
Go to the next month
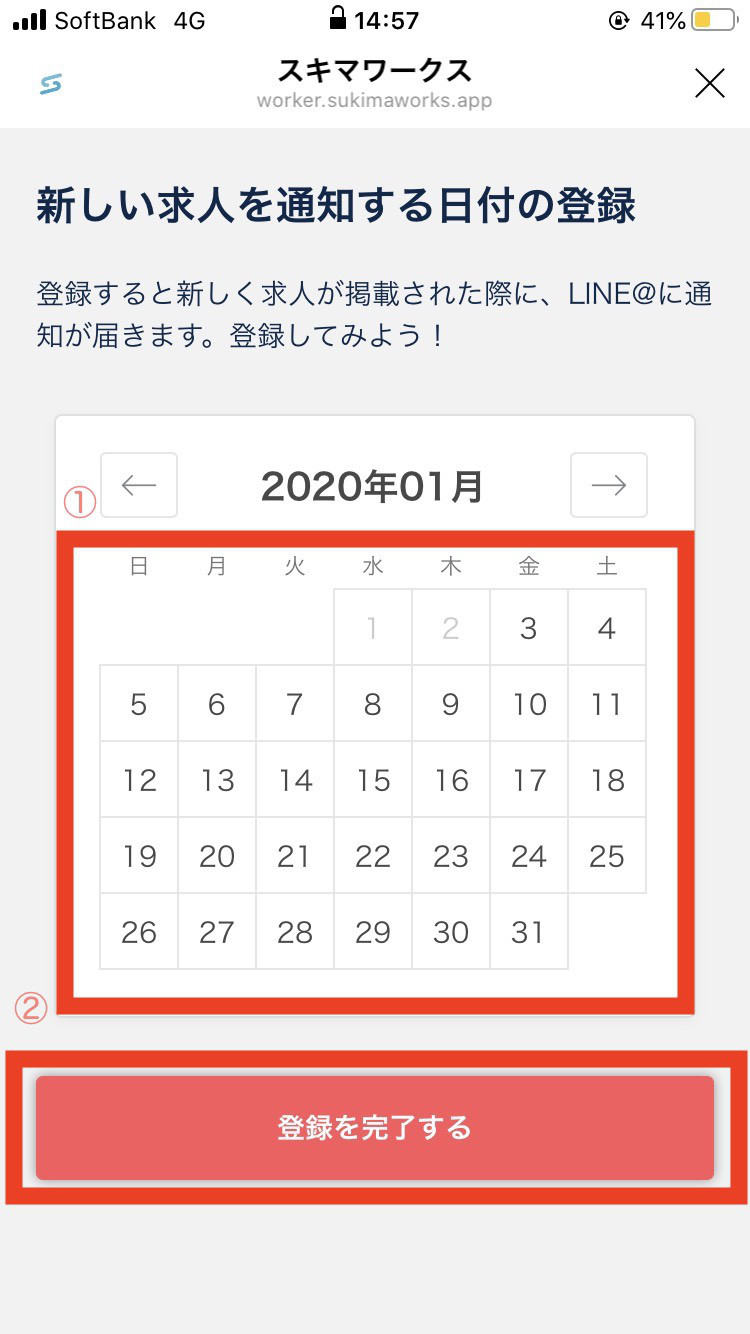(608, 486)
